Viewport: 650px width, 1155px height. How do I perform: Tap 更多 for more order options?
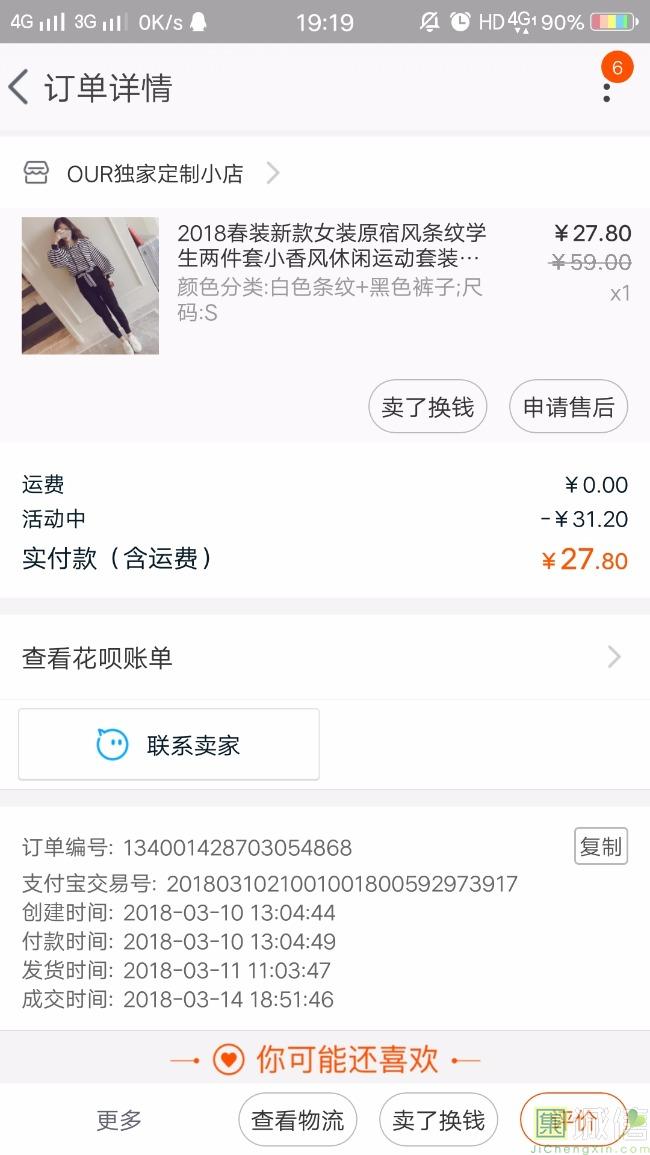pyautogui.click(x=119, y=1120)
